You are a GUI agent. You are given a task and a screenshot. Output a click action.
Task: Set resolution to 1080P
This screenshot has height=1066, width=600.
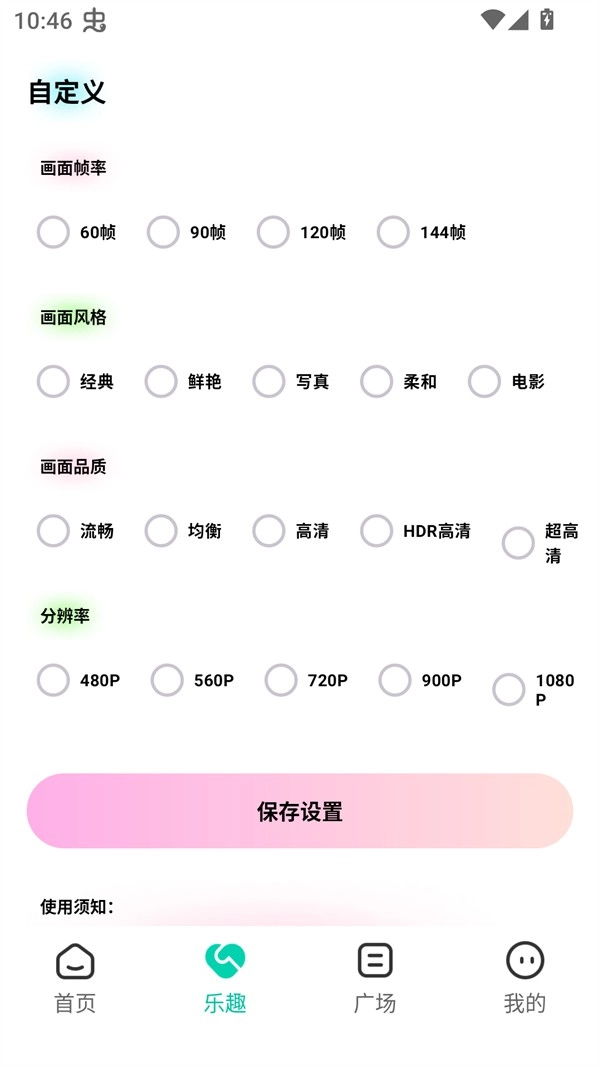tap(509, 690)
